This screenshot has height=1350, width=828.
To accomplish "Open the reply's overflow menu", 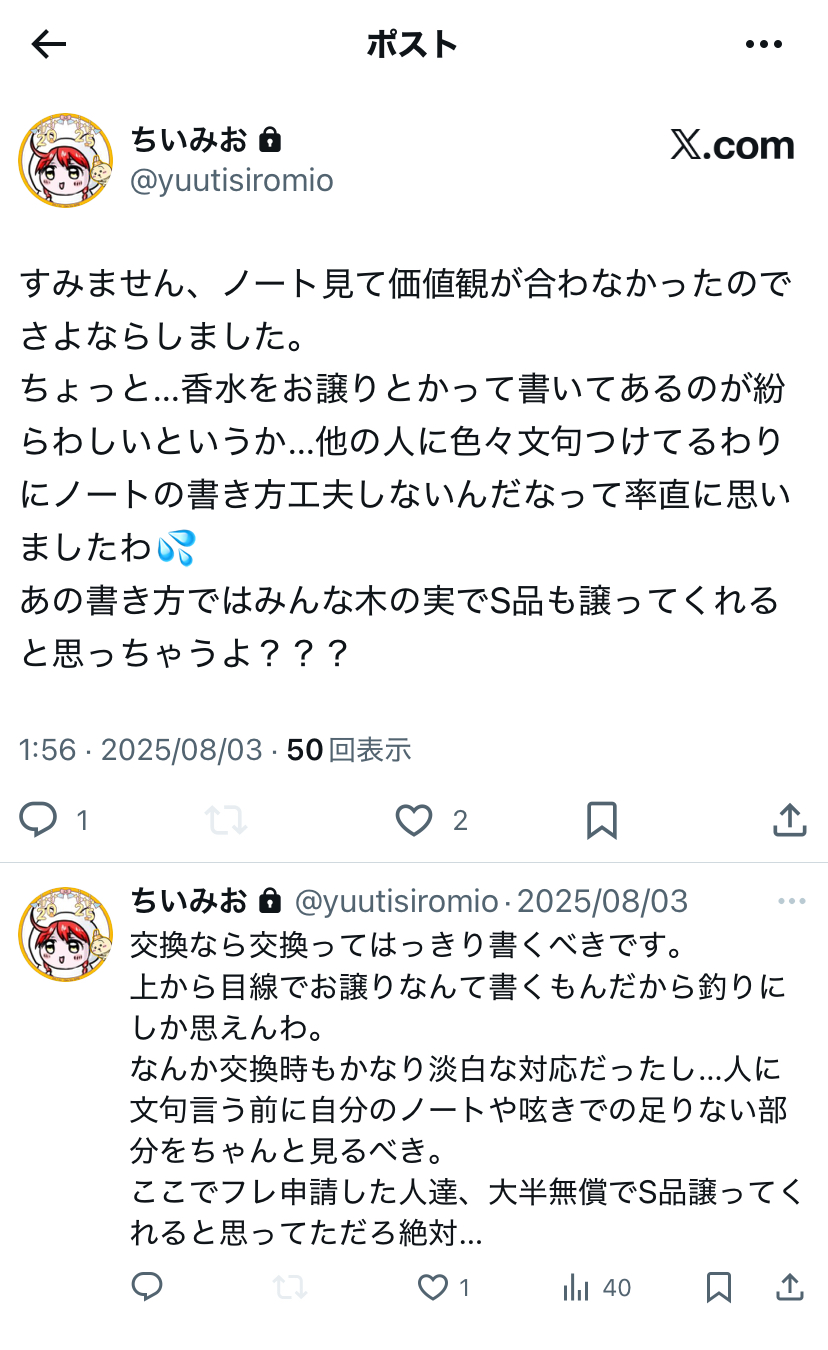I will click(x=791, y=902).
